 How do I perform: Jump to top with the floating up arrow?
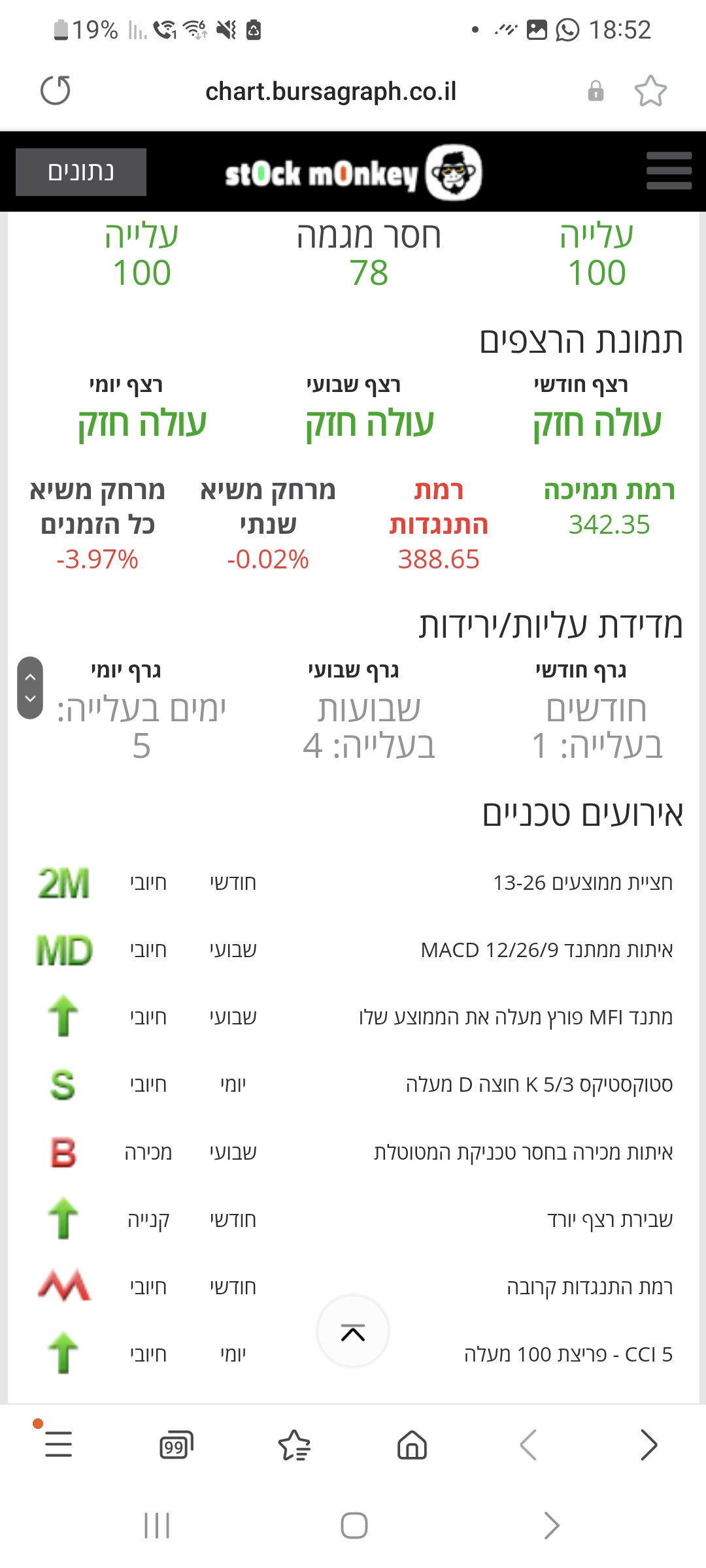coord(353,1331)
